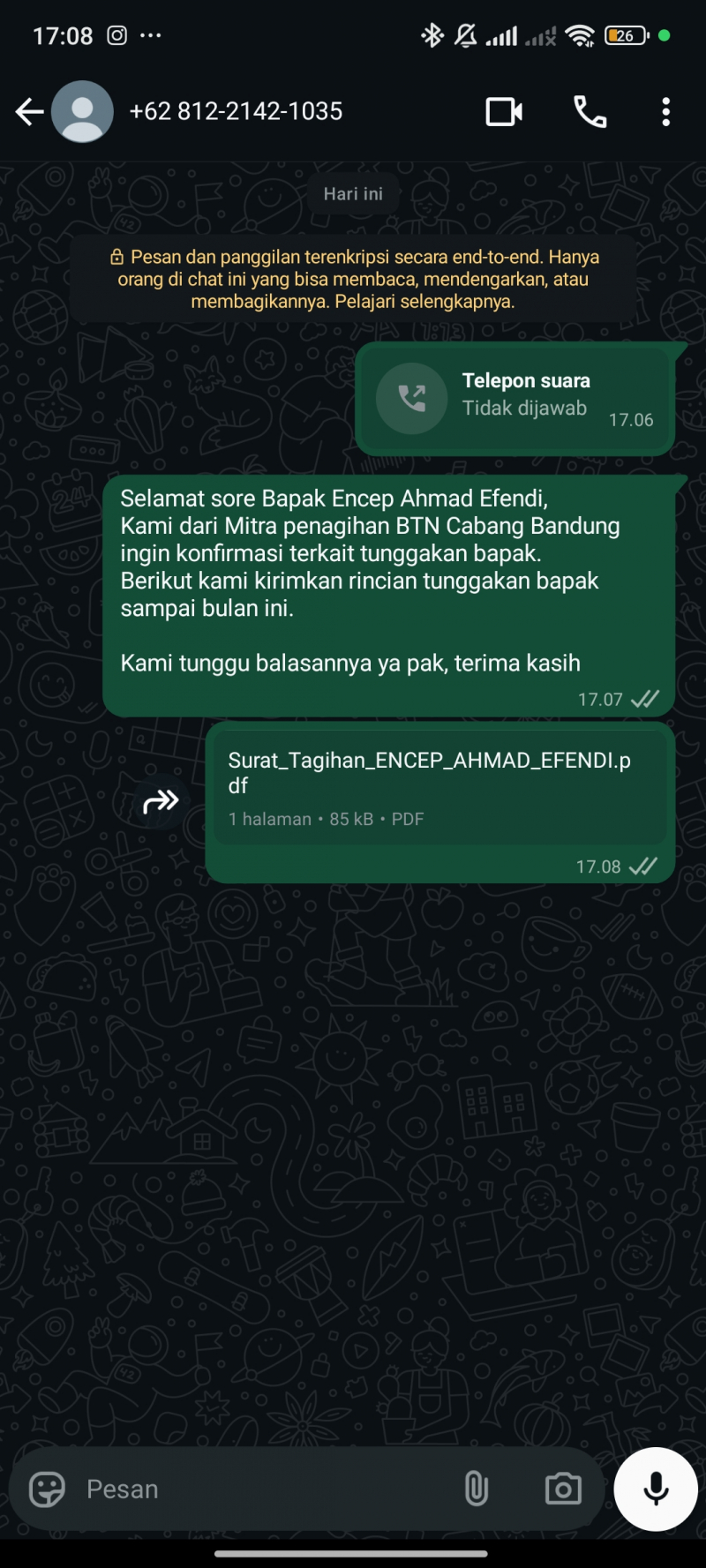706x1568 pixels.
Task: Open the Pelajari selengkapnya encryption notice
Action: click(x=353, y=280)
